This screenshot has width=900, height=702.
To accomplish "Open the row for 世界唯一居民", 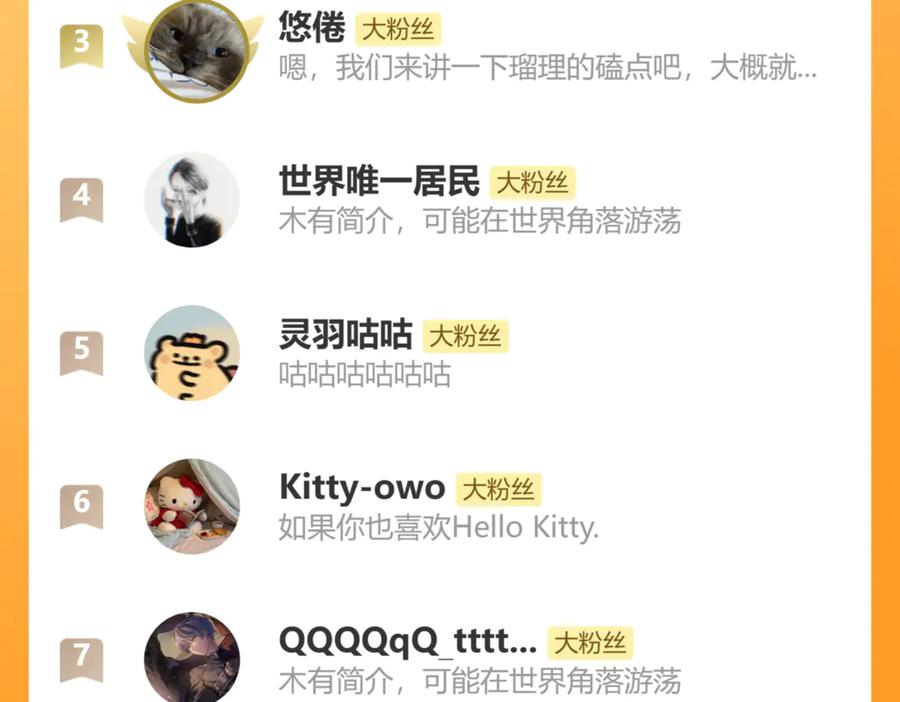I will coord(450,200).
